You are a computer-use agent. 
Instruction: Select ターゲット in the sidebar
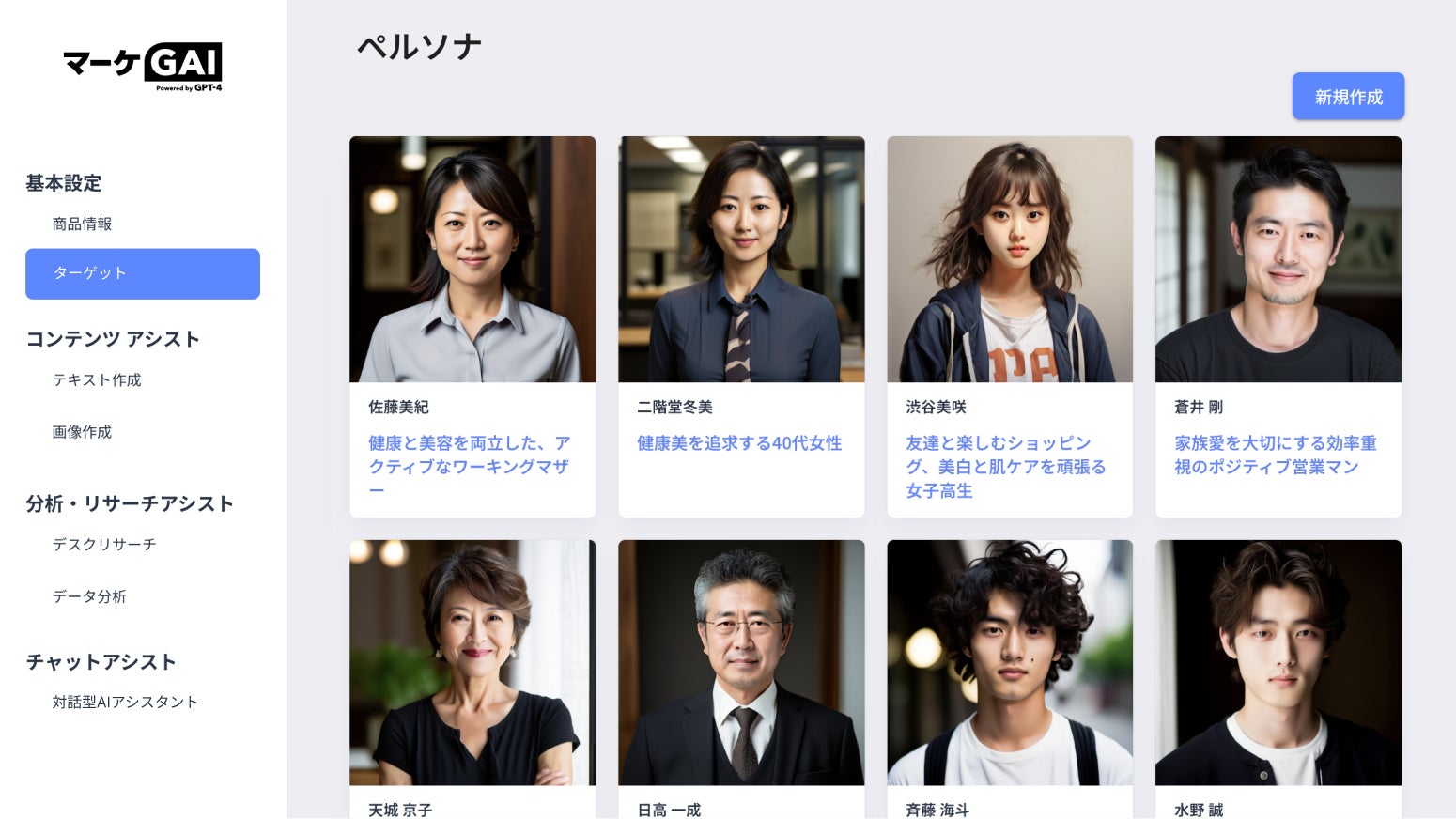(143, 273)
